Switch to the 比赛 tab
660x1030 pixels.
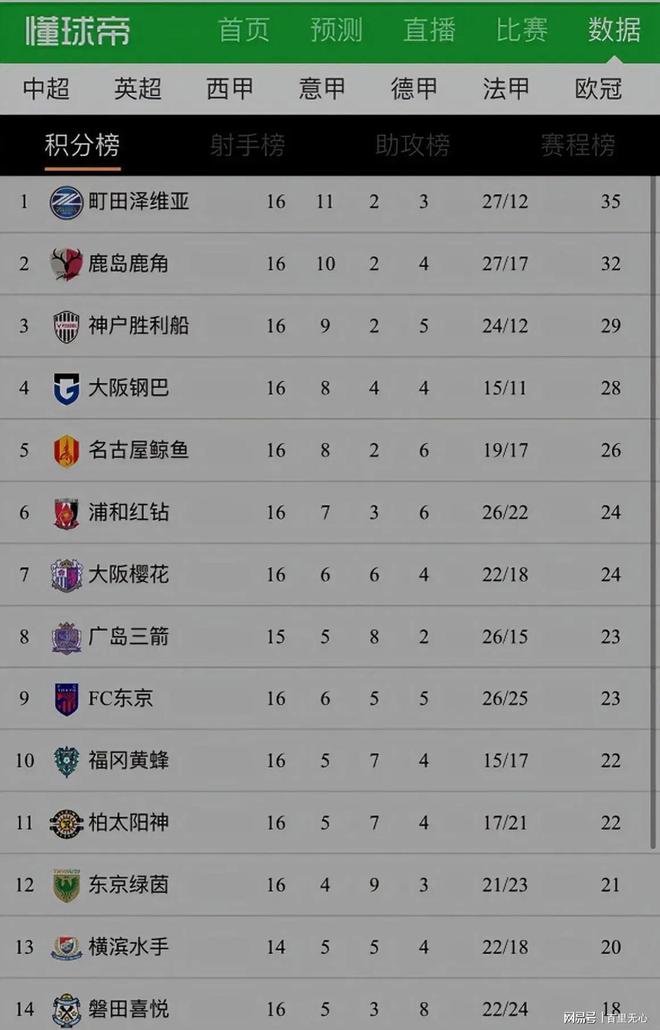[521, 30]
